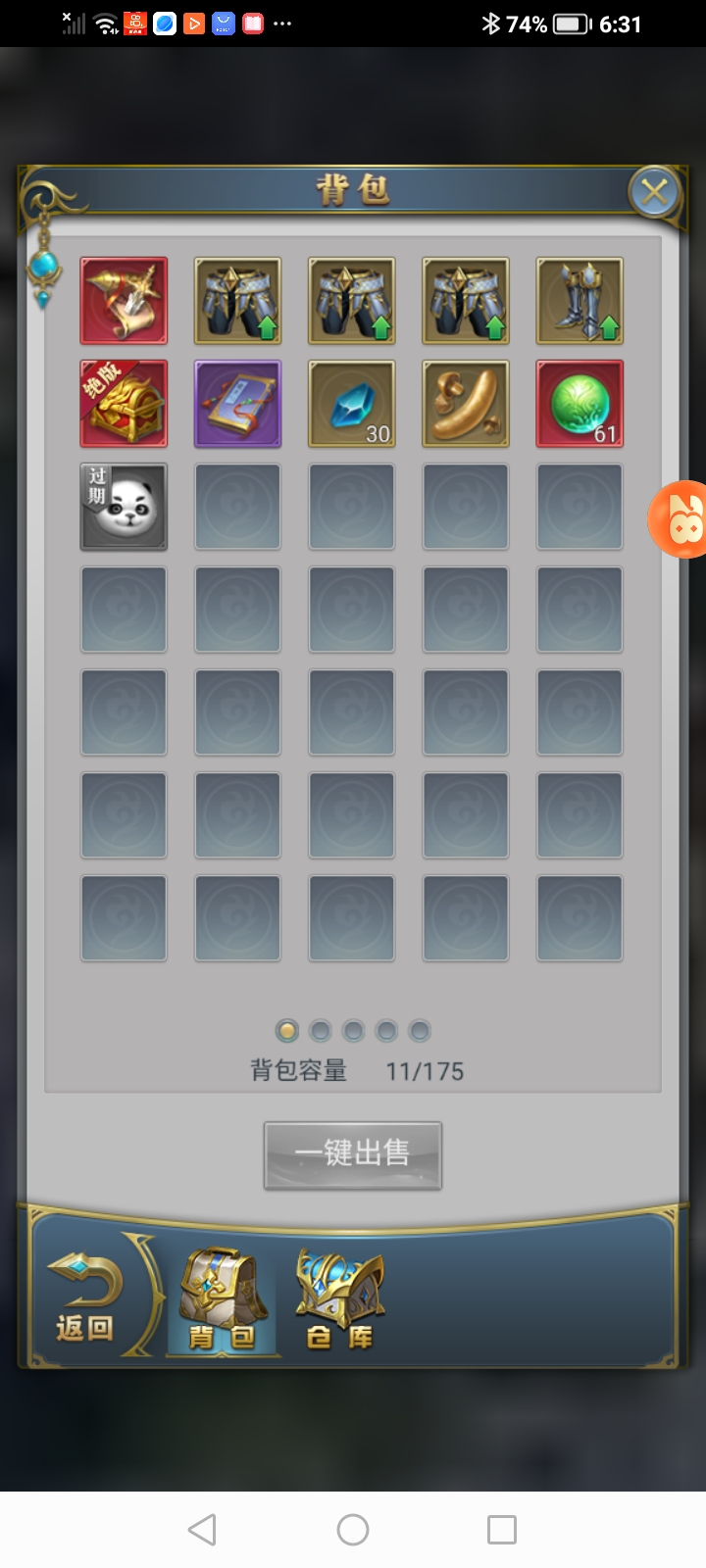Close the 背包 inventory window

[x=654, y=192]
